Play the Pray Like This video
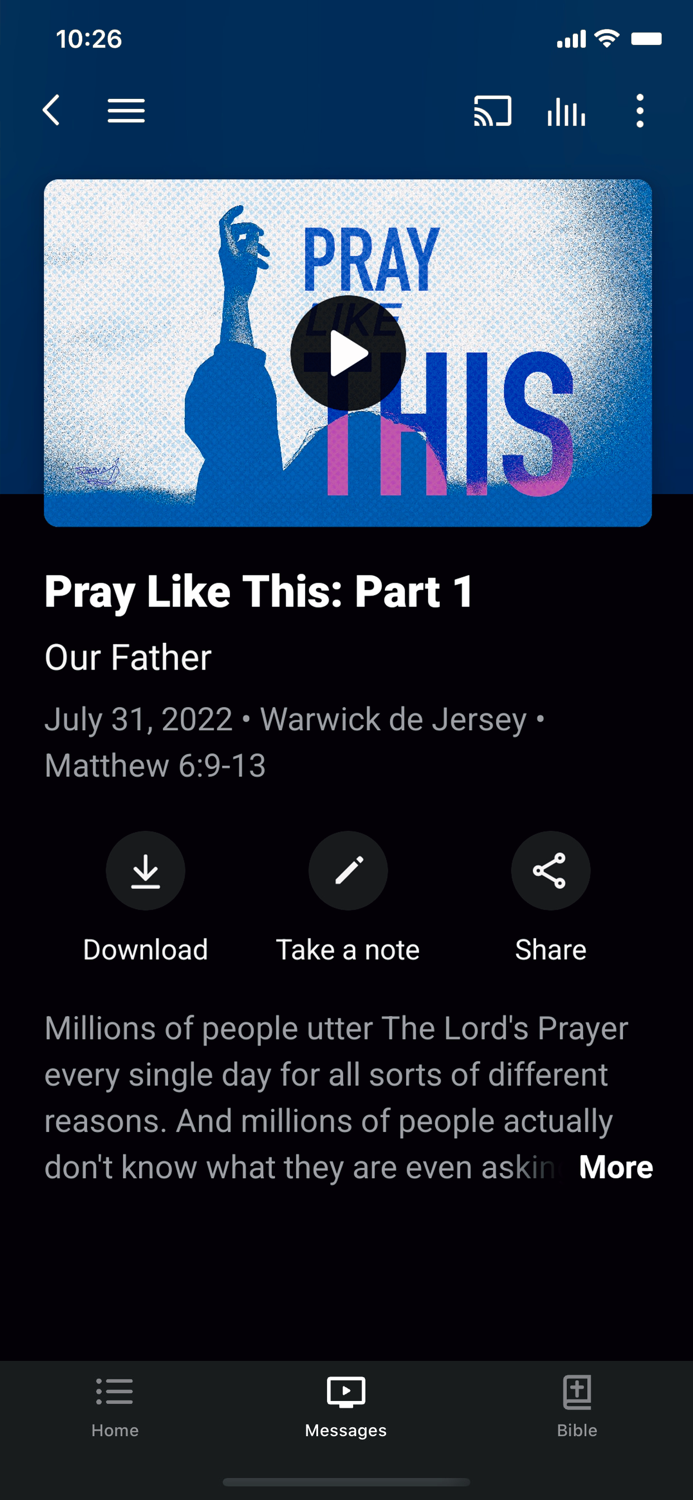 tap(348, 353)
